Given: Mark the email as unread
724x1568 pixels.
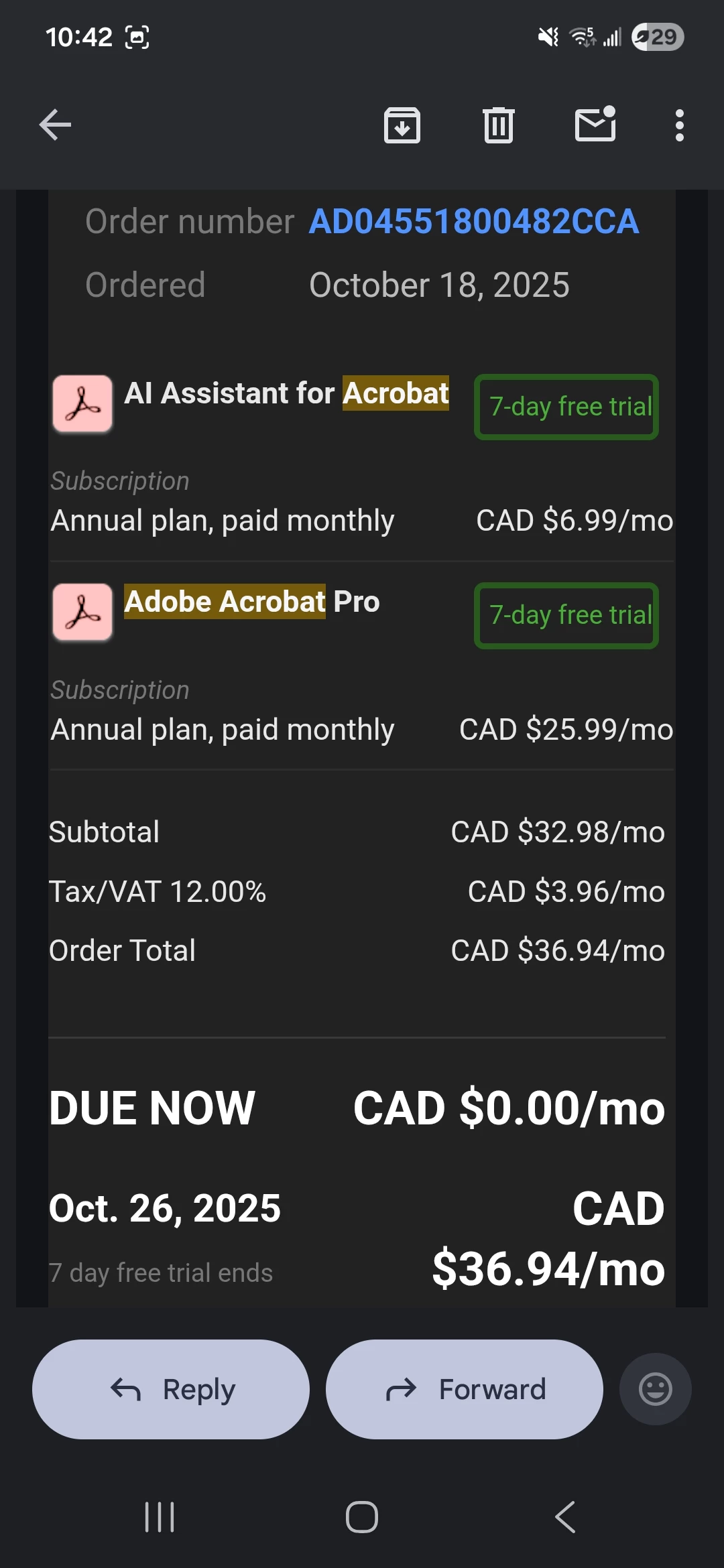Looking at the screenshot, I should click(x=595, y=125).
